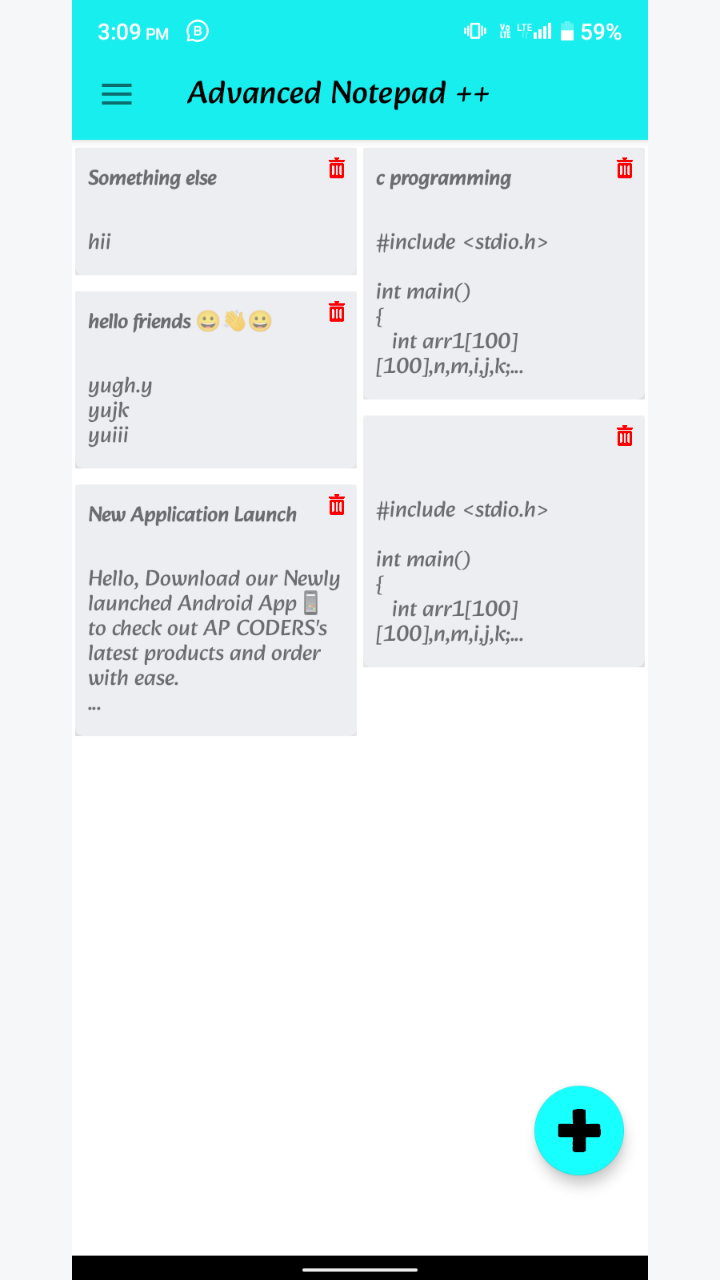The height and width of the screenshot is (1280, 720).
Task: Delete the untitled #include note
Action: tap(624, 435)
